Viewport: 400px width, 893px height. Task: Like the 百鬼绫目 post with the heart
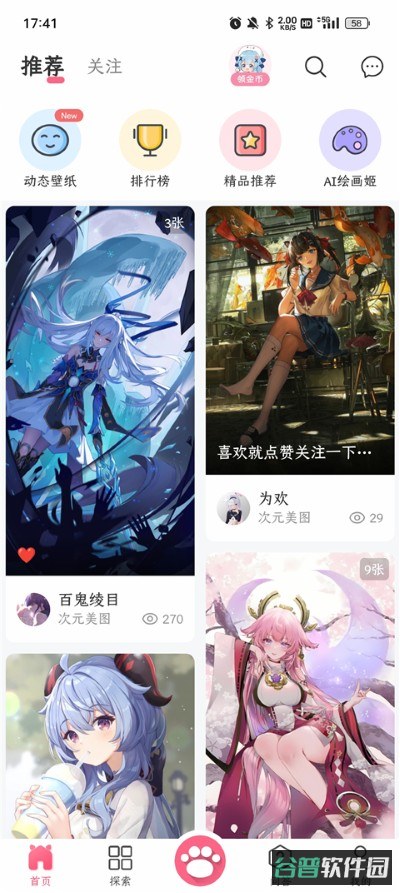tap(26, 554)
